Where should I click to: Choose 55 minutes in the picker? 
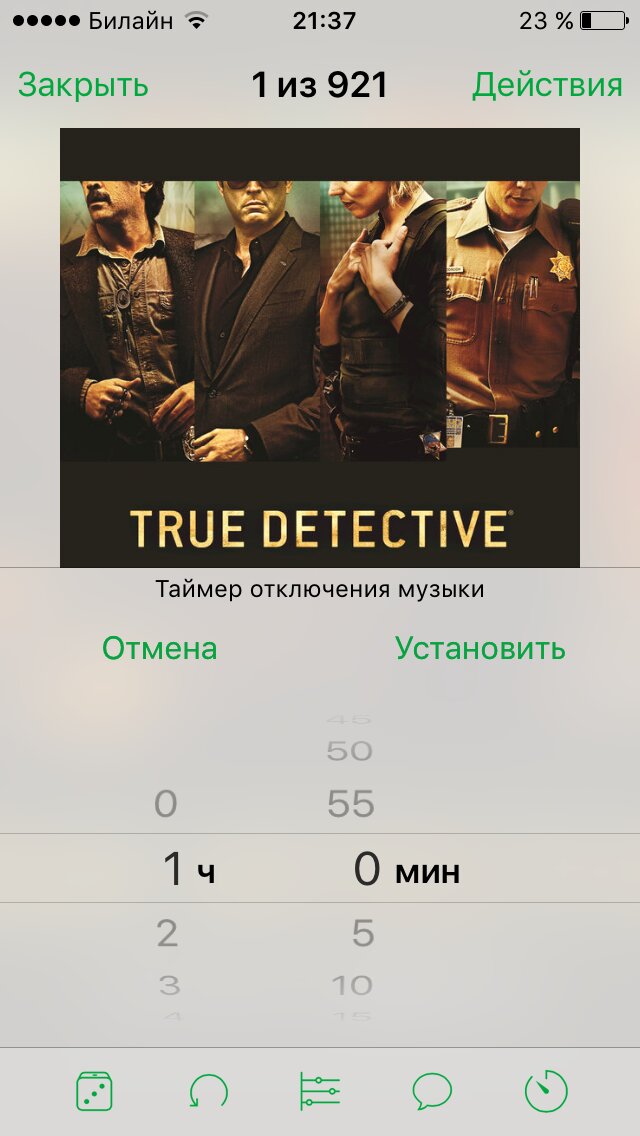(x=350, y=804)
